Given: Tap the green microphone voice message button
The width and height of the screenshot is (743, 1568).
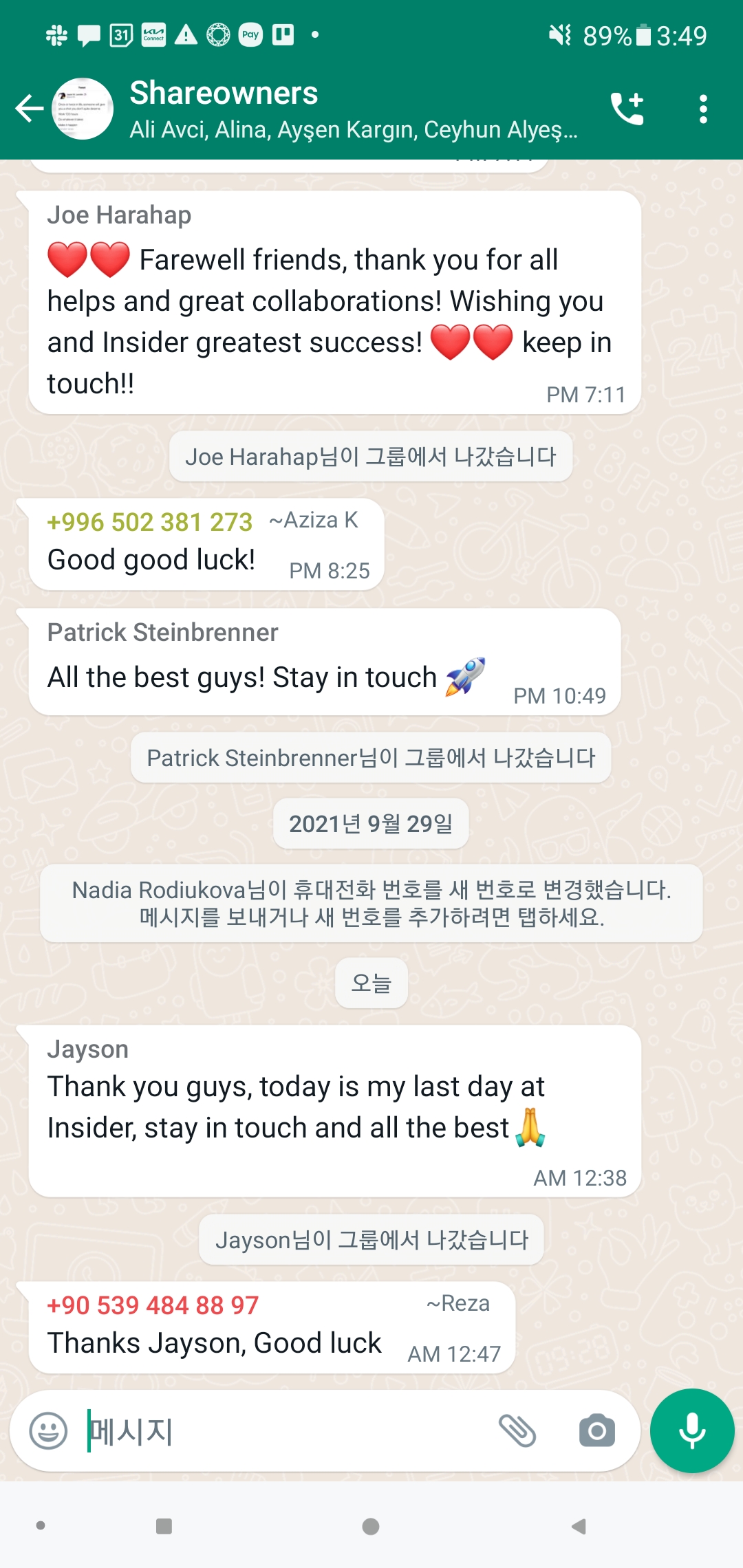Looking at the screenshot, I should pyautogui.click(x=692, y=1431).
